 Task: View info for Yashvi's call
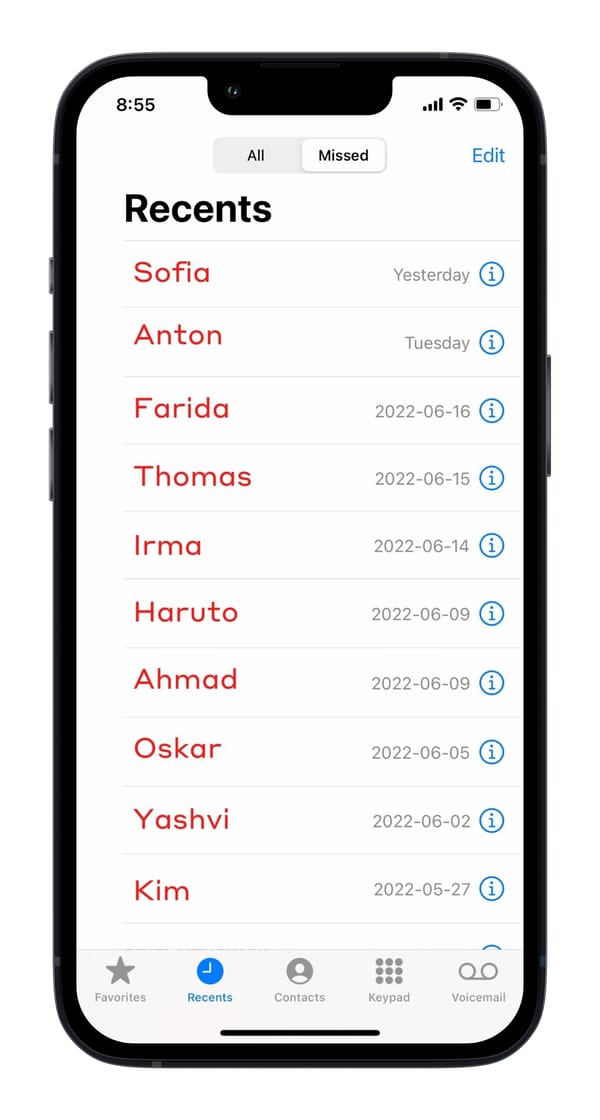491,820
